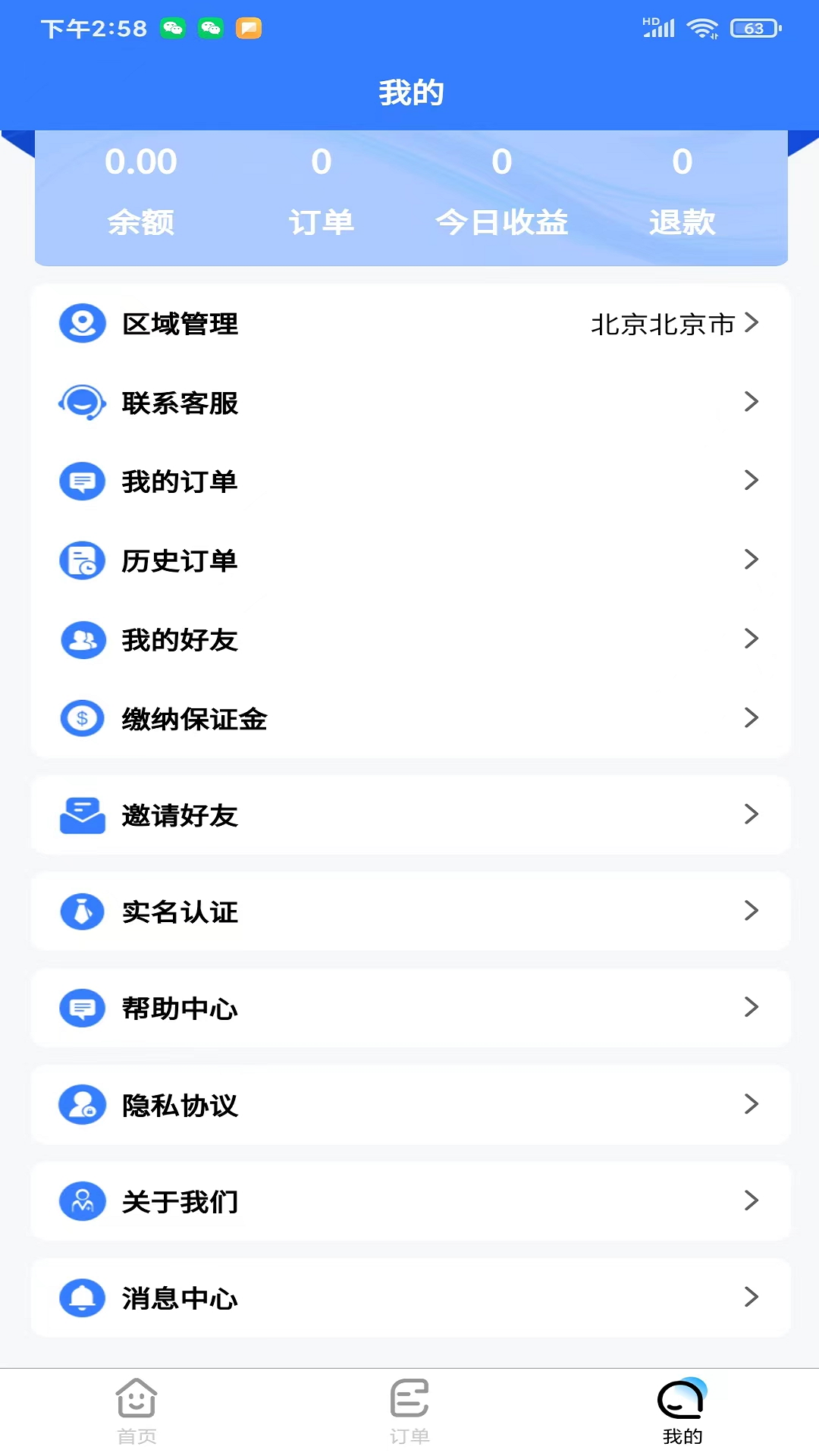The width and height of the screenshot is (819, 1456).
Task: Click the 我的好友 friends icon
Action: coord(81,639)
